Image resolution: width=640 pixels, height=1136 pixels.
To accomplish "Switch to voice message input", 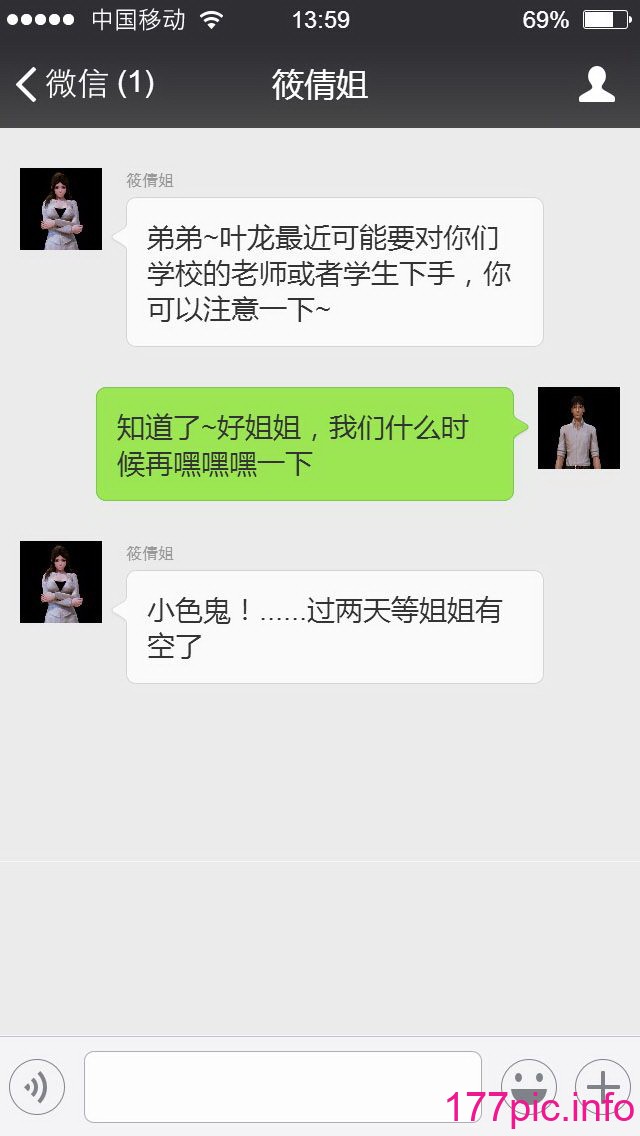I will 37,1086.
